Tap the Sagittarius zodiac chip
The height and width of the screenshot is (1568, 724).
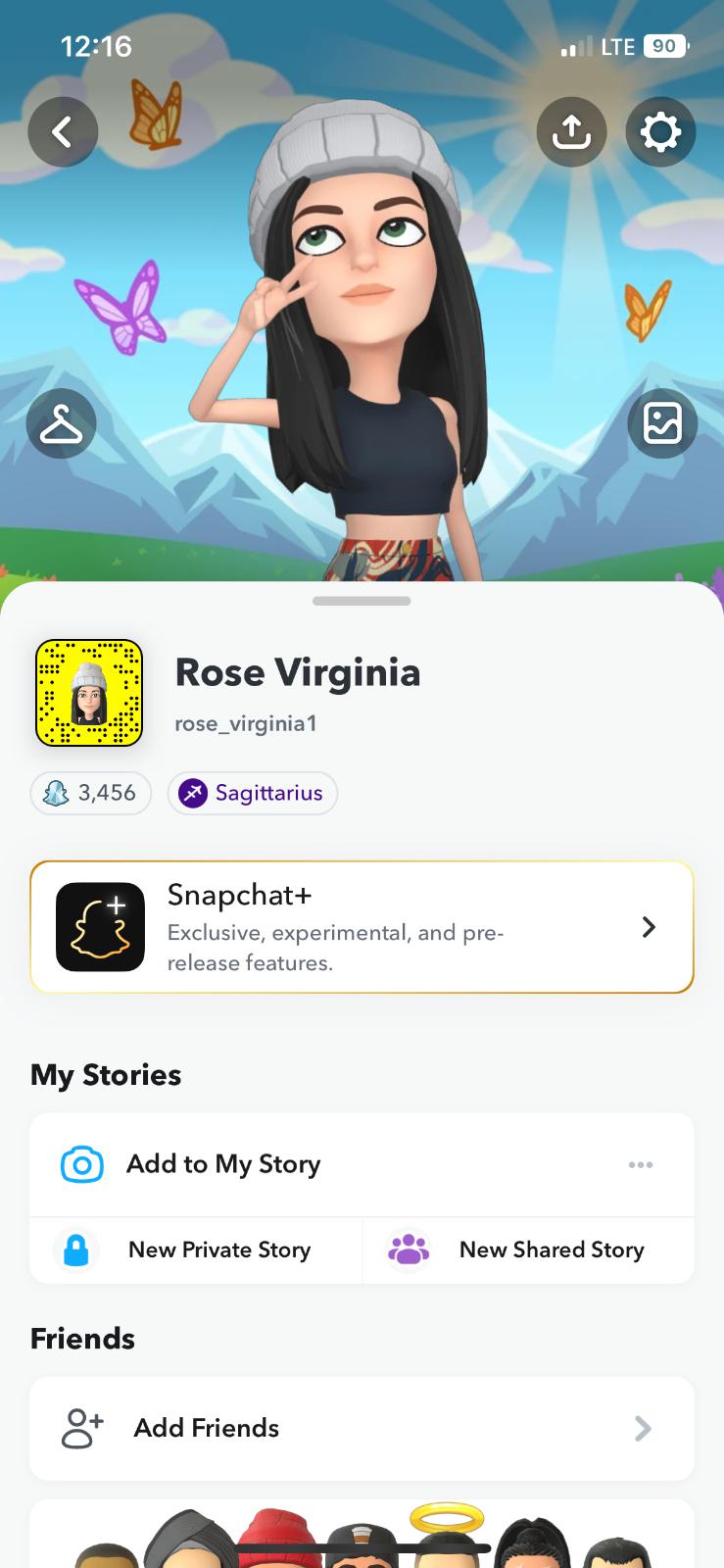[x=253, y=793]
